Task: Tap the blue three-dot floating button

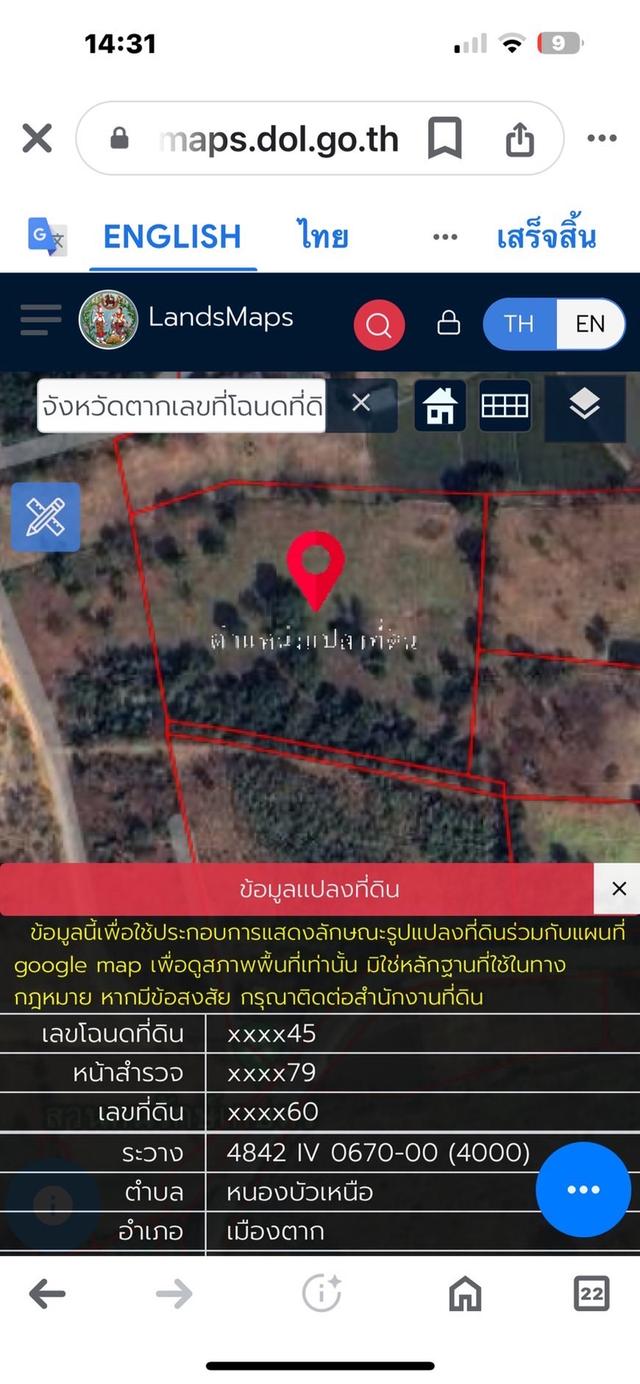Action: pyautogui.click(x=582, y=1189)
